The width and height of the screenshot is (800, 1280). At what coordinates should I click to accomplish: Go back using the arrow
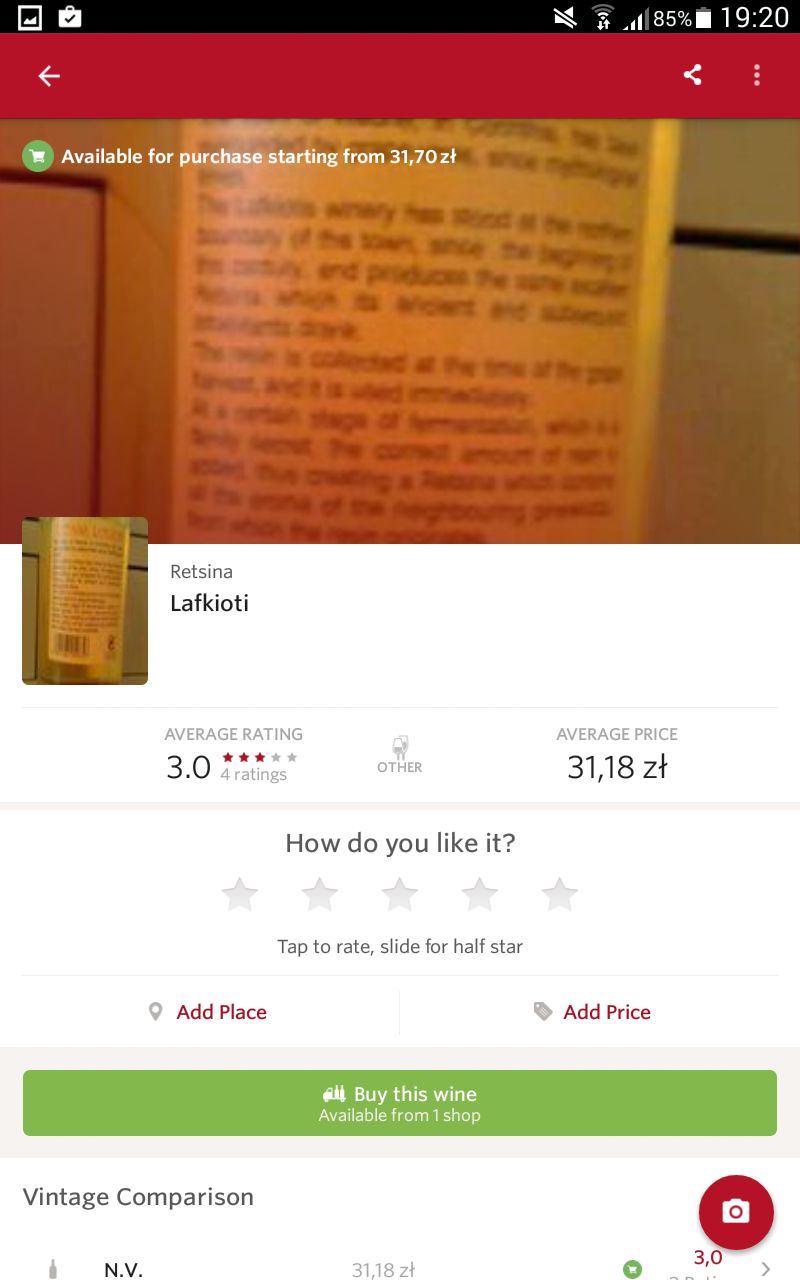(x=49, y=76)
